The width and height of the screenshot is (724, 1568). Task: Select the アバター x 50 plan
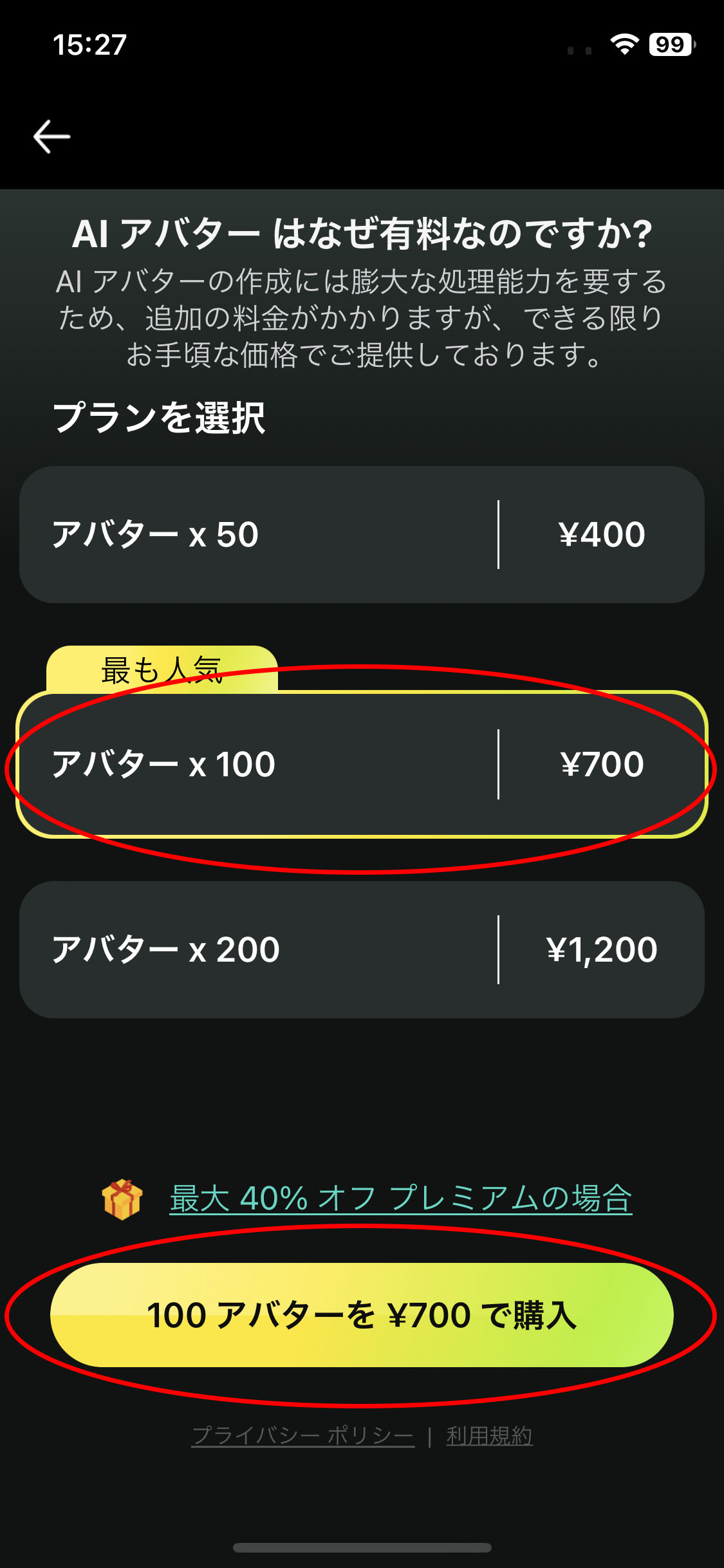[362, 534]
